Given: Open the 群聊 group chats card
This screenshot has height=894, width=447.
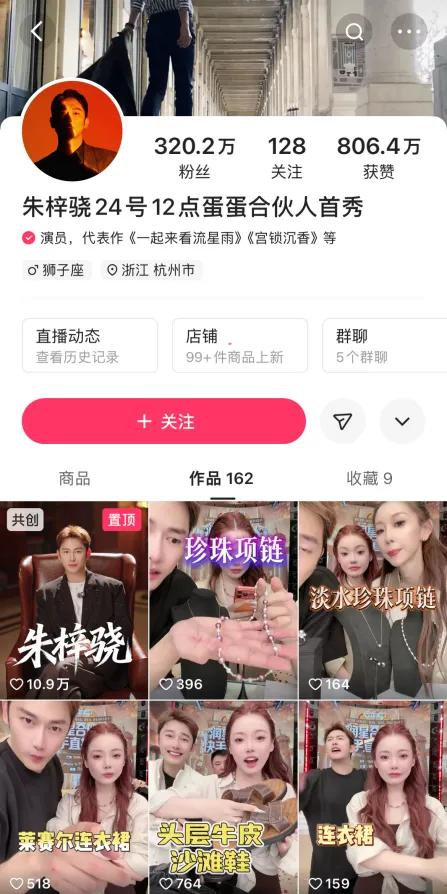Looking at the screenshot, I should tap(385, 346).
